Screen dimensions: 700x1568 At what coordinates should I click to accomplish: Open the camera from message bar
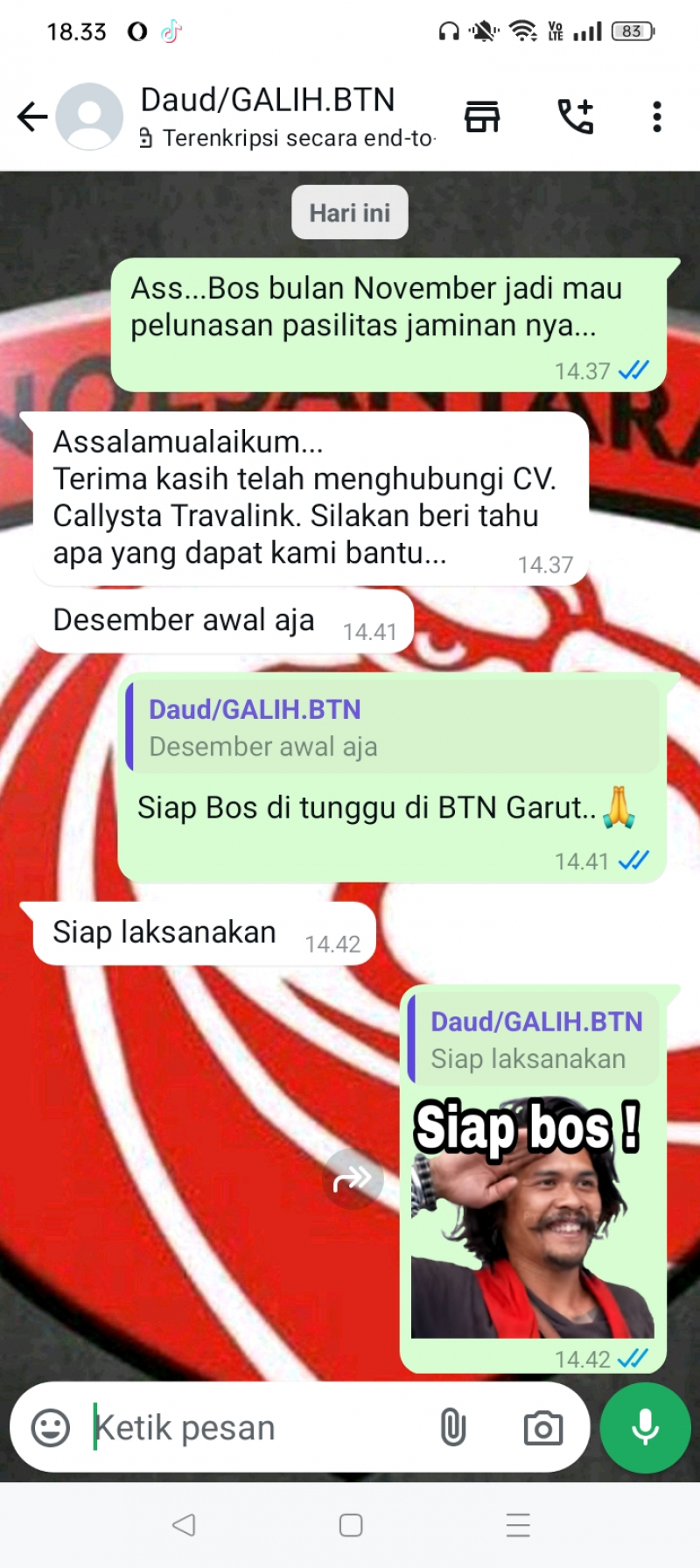[542, 1428]
